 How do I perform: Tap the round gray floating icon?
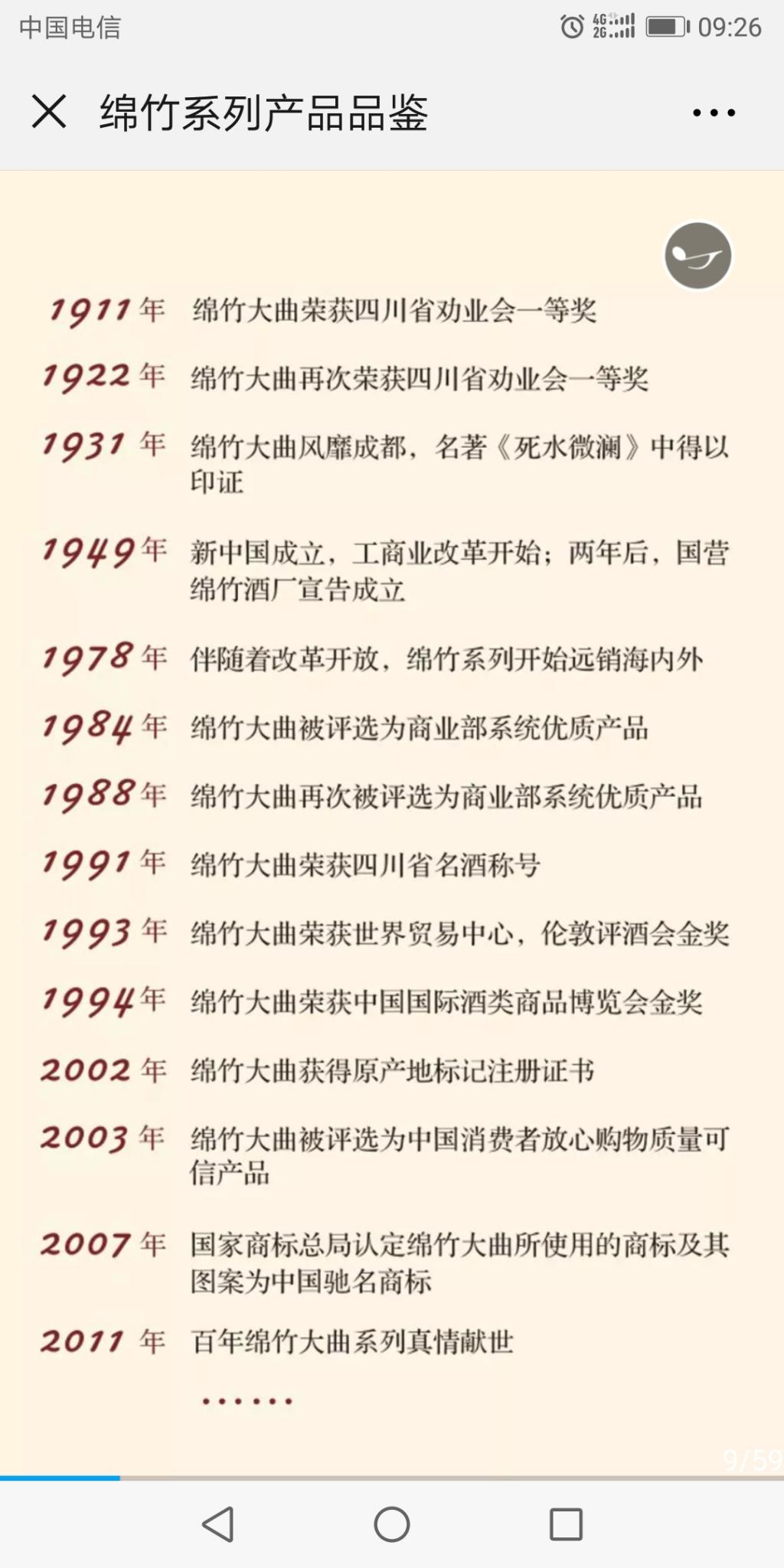[697, 256]
